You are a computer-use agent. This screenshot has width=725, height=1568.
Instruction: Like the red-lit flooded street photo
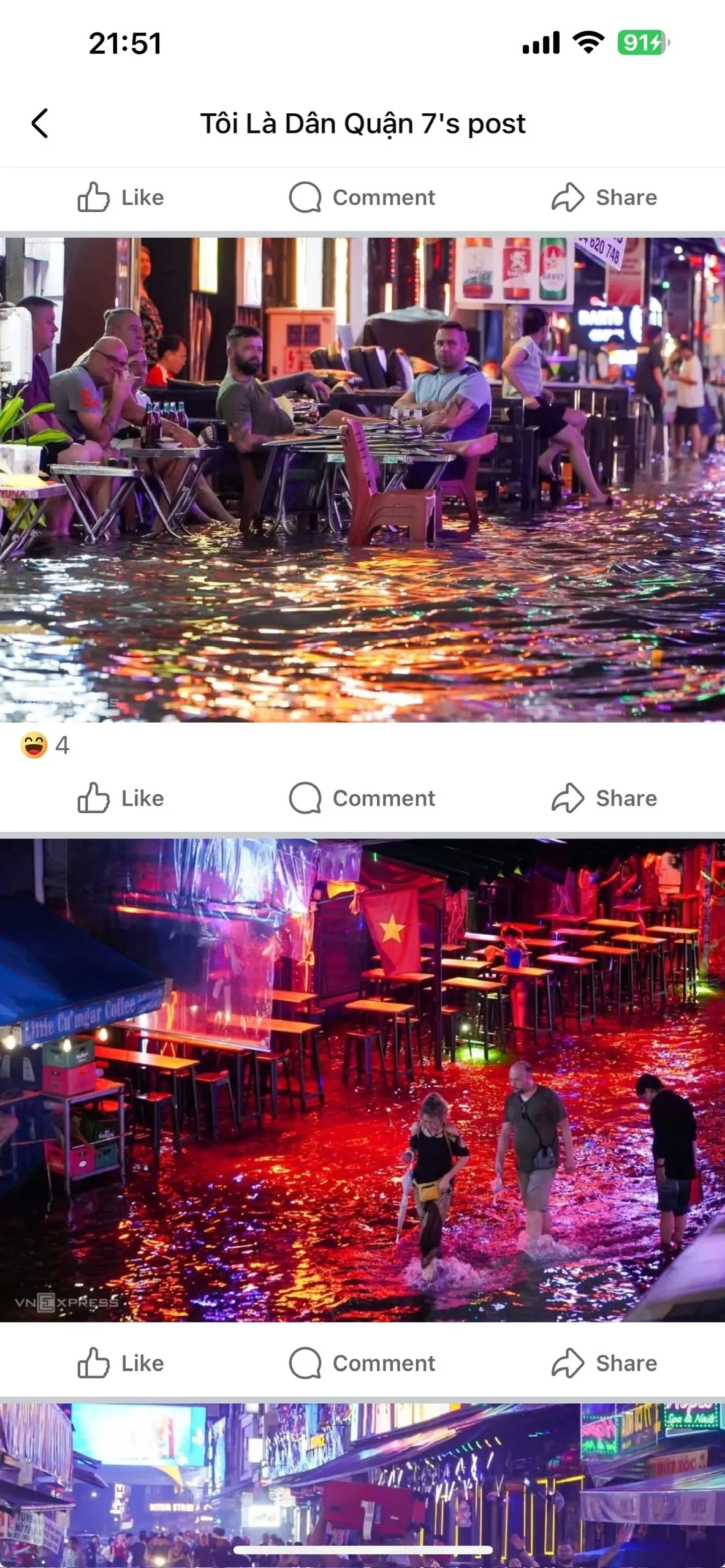click(x=121, y=1363)
